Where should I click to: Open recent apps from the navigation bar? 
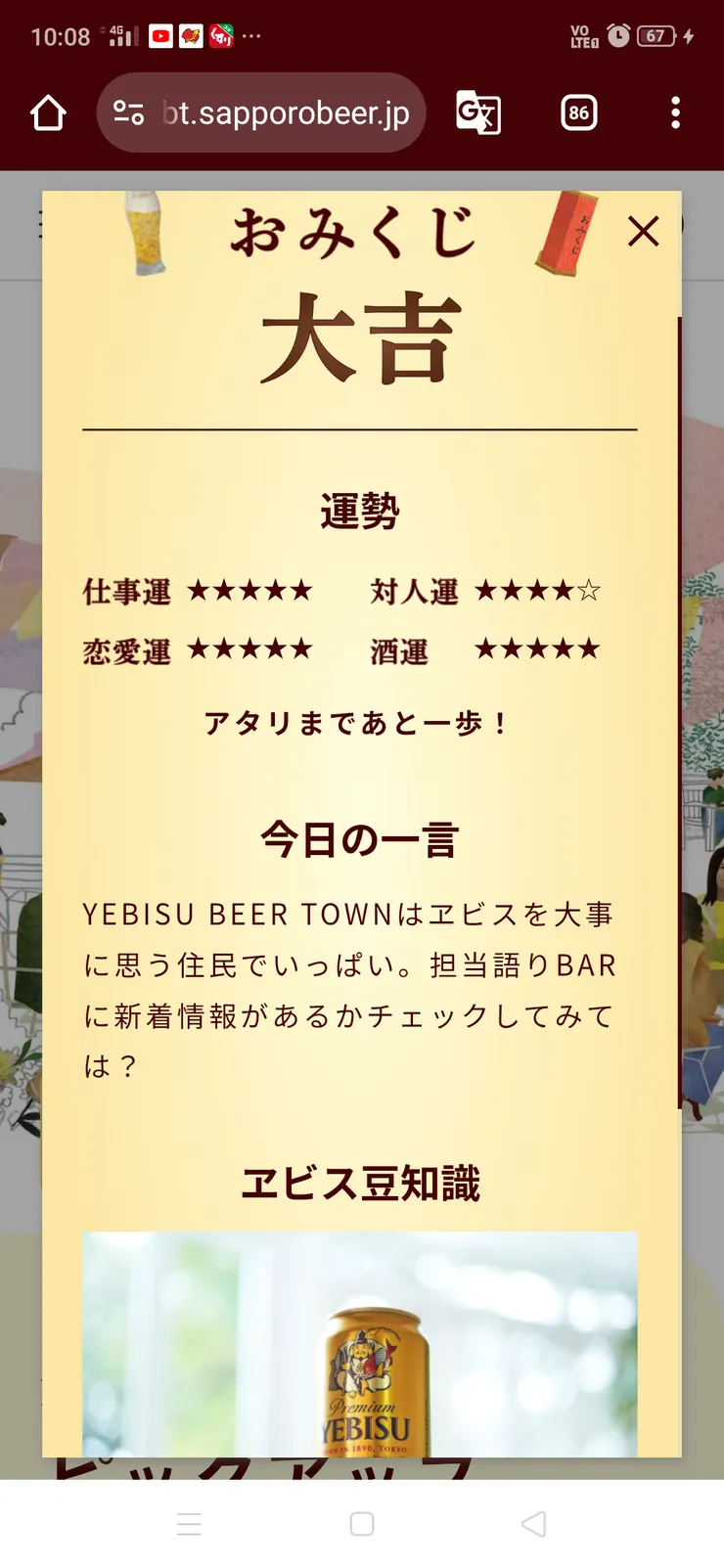190,1523
